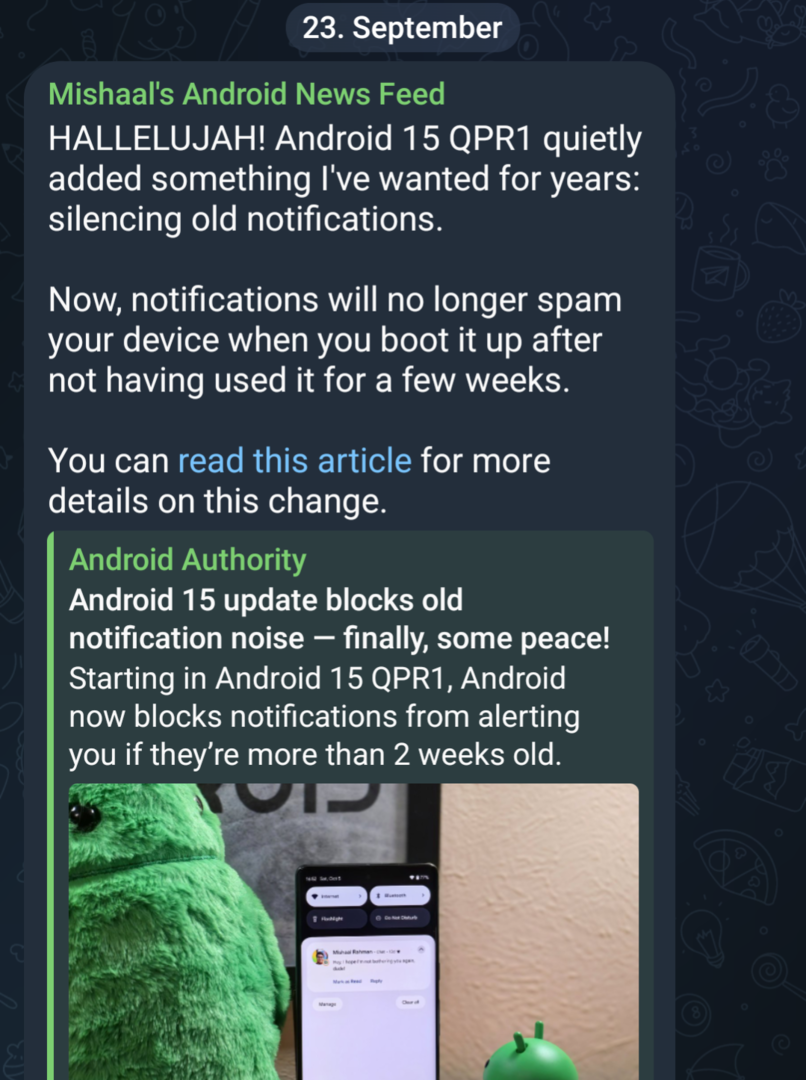This screenshot has height=1080, width=806.
Task: View the article preview photo
Action: 353,930
